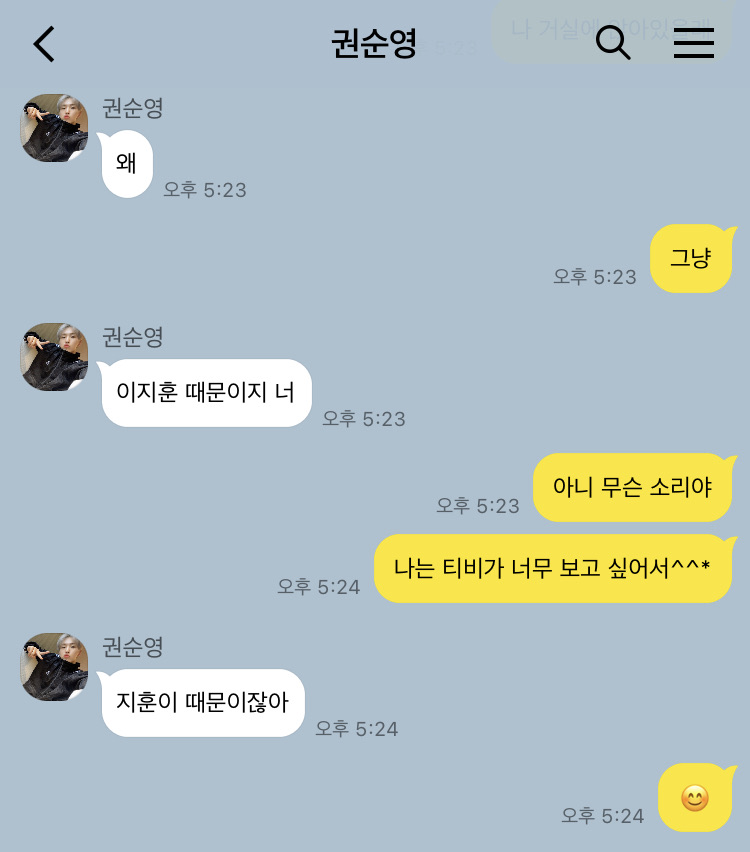Select 권순영's bottom profile thumbnail

pyautogui.click(x=53, y=666)
